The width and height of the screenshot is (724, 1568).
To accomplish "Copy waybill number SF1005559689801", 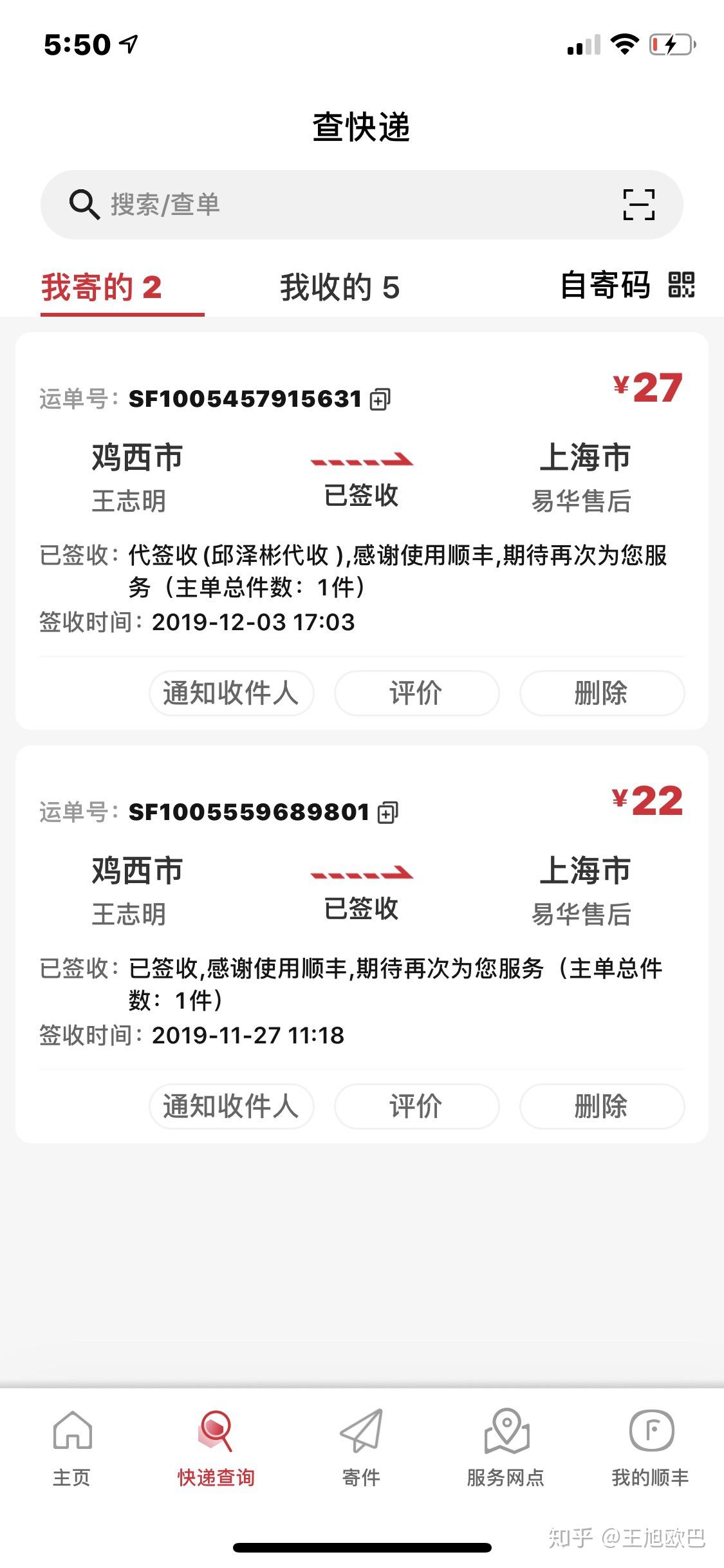I will pos(387,813).
